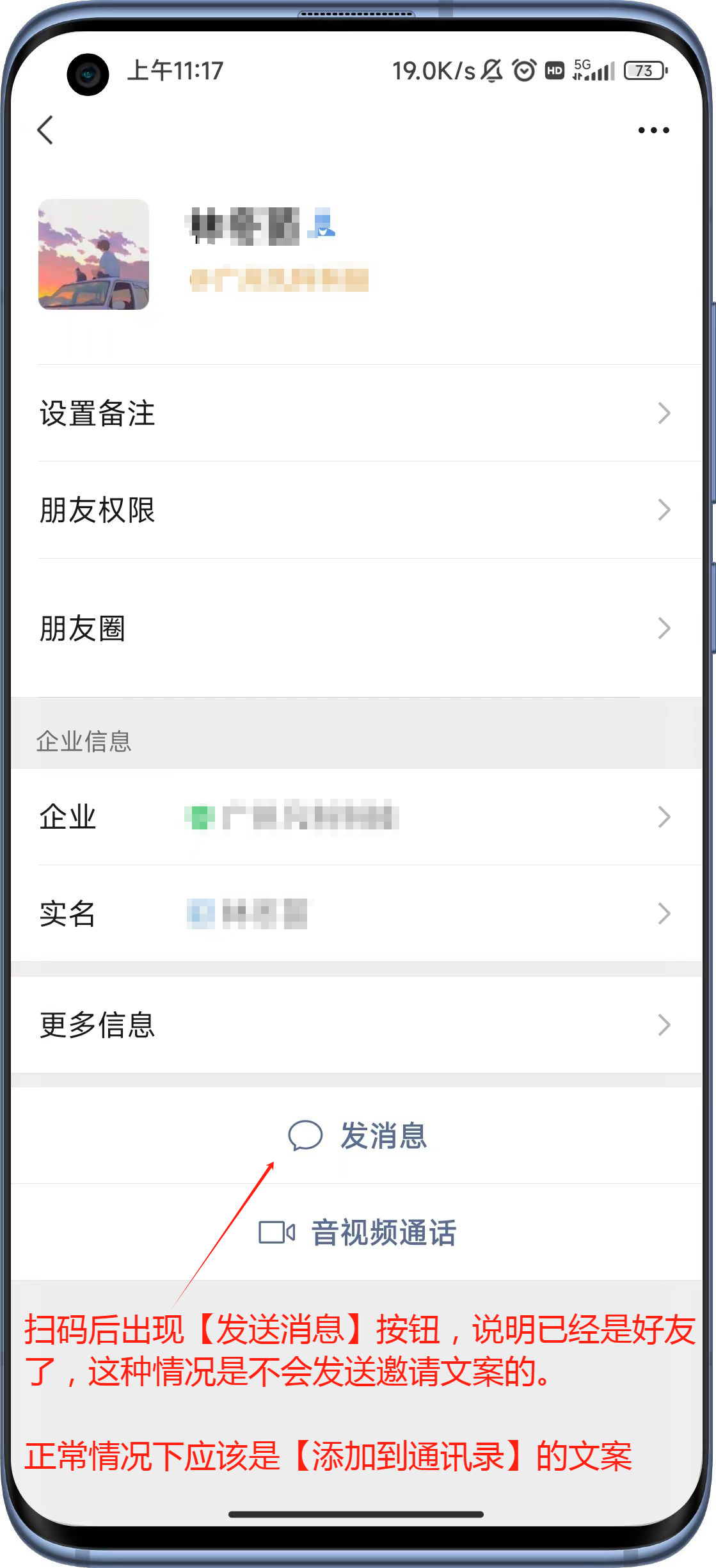Open 设置备注 to set a remark
The image size is (716, 1568).
356,413
